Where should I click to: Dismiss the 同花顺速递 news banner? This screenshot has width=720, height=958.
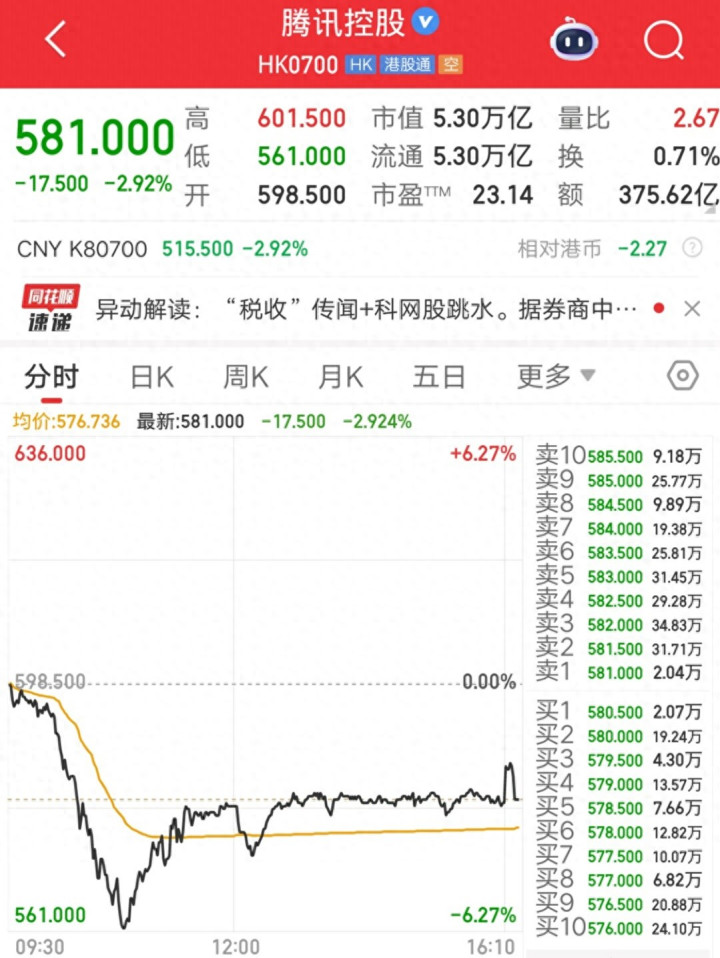pyautogui.click(x=692, y=309)
